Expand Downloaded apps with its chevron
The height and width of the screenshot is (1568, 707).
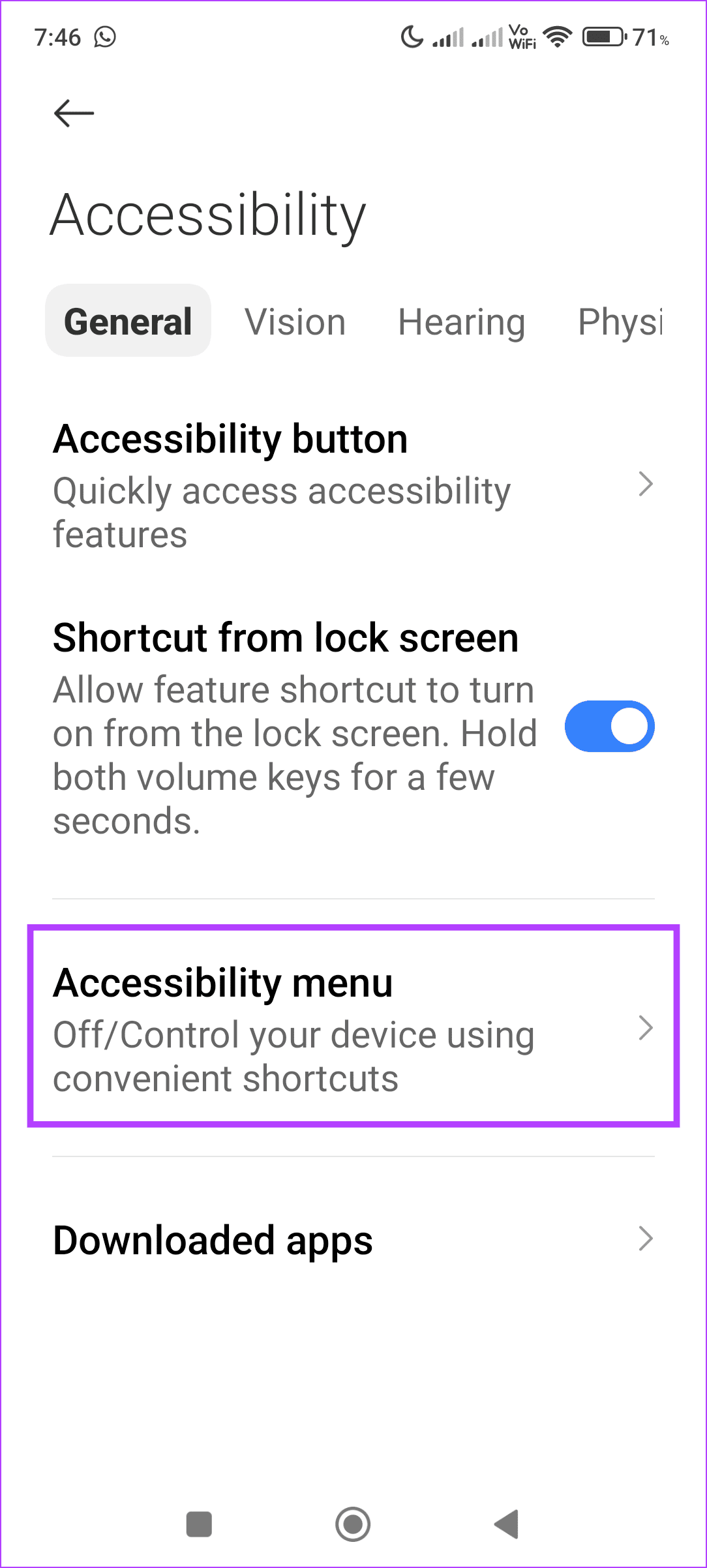pos(646,1239)
